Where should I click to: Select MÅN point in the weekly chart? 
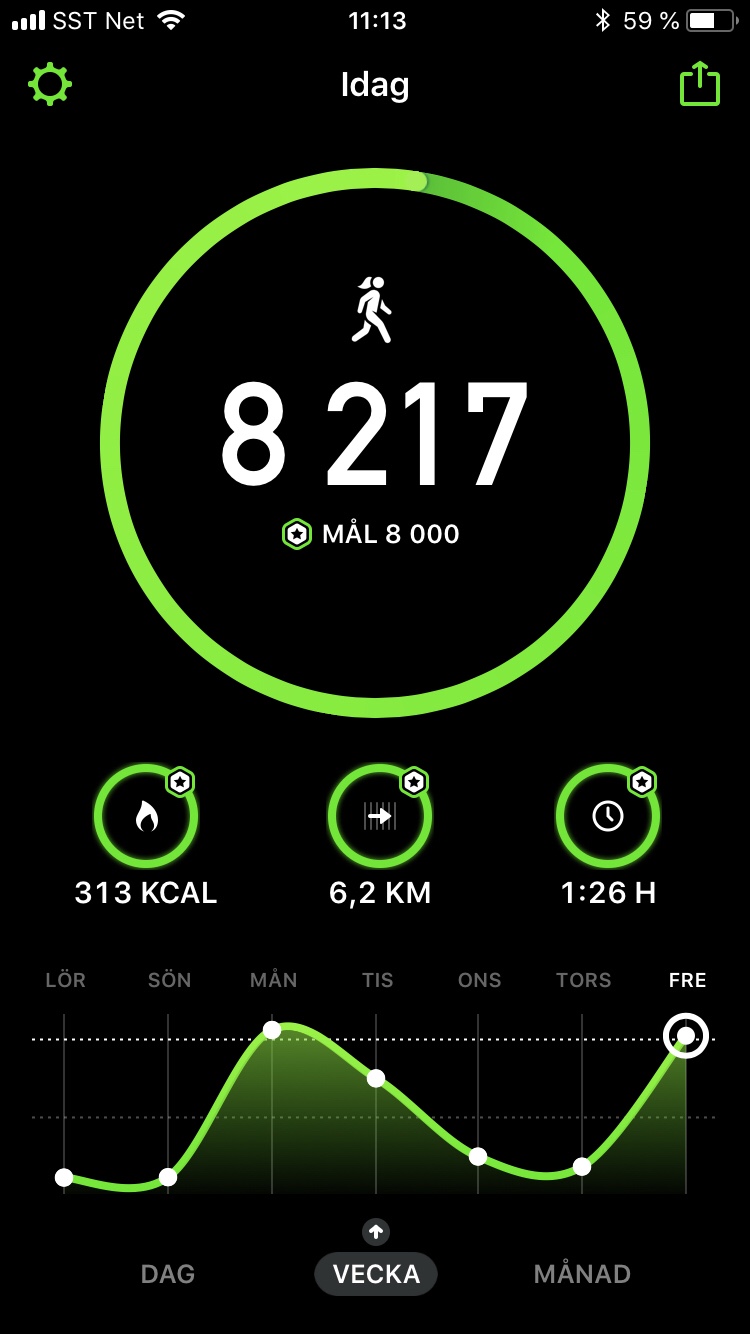pos(272,1030)
